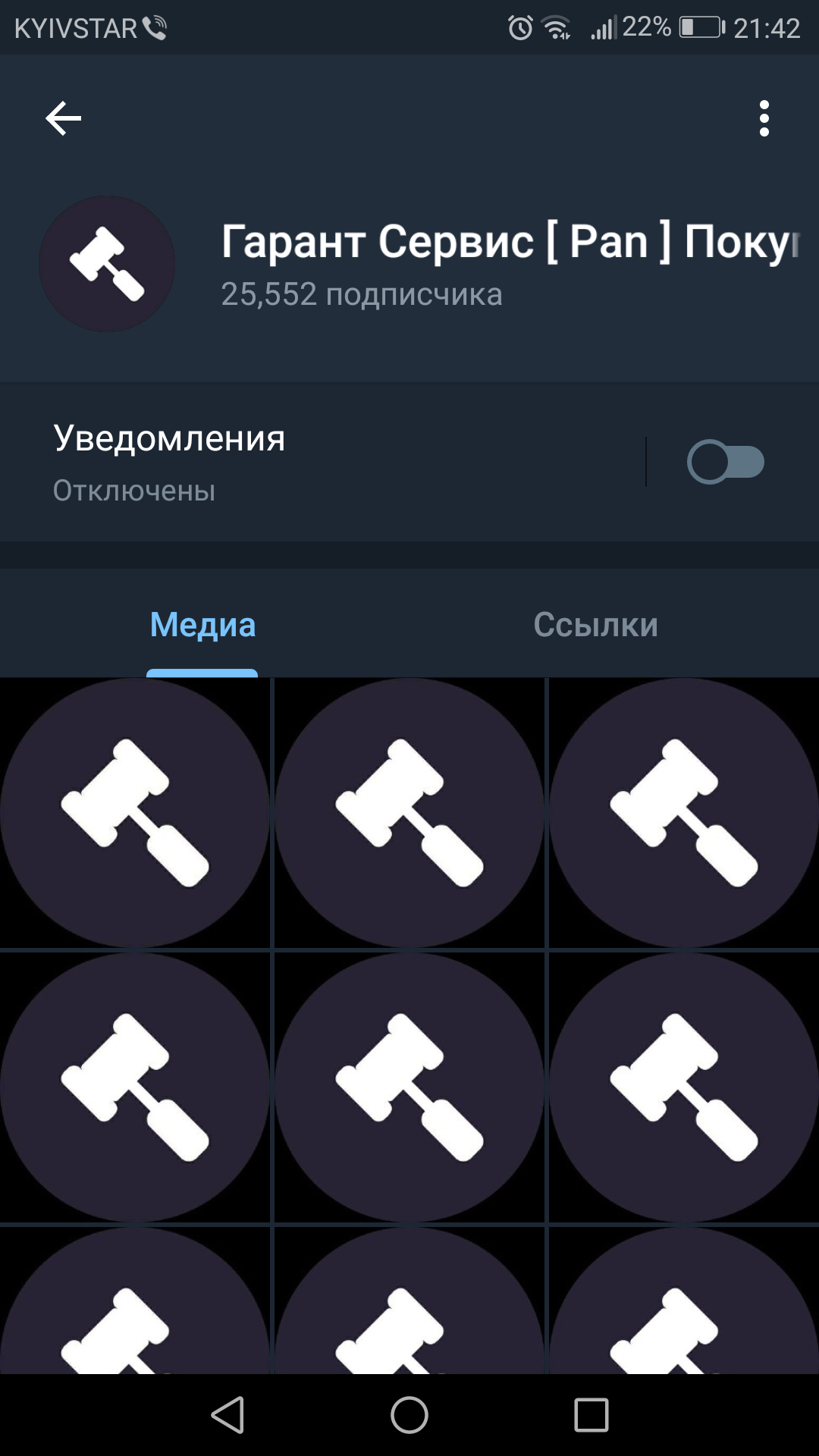Open the channel's gavel avatar photo
819x1456 pixels.
[x=107, y=264]
